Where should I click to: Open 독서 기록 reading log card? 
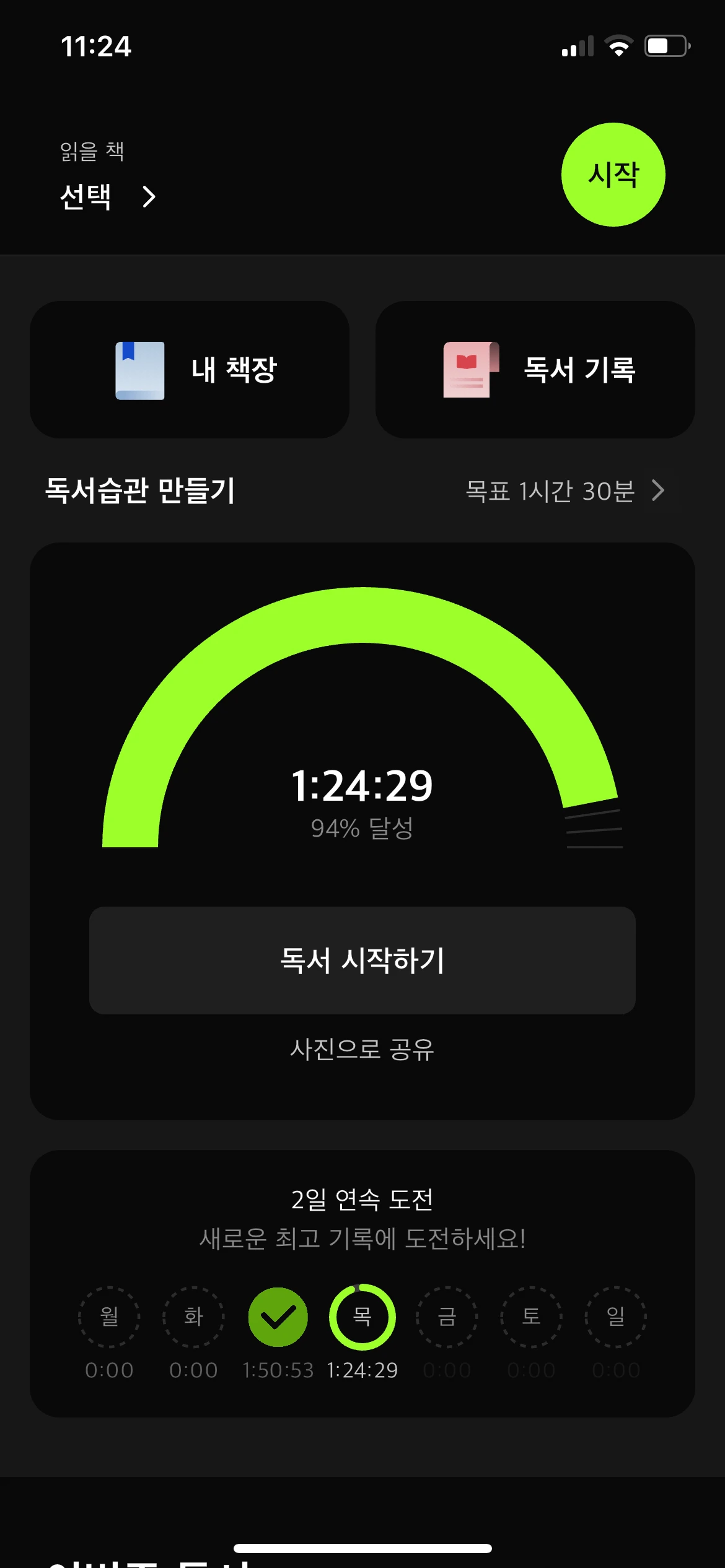[535, 370]
